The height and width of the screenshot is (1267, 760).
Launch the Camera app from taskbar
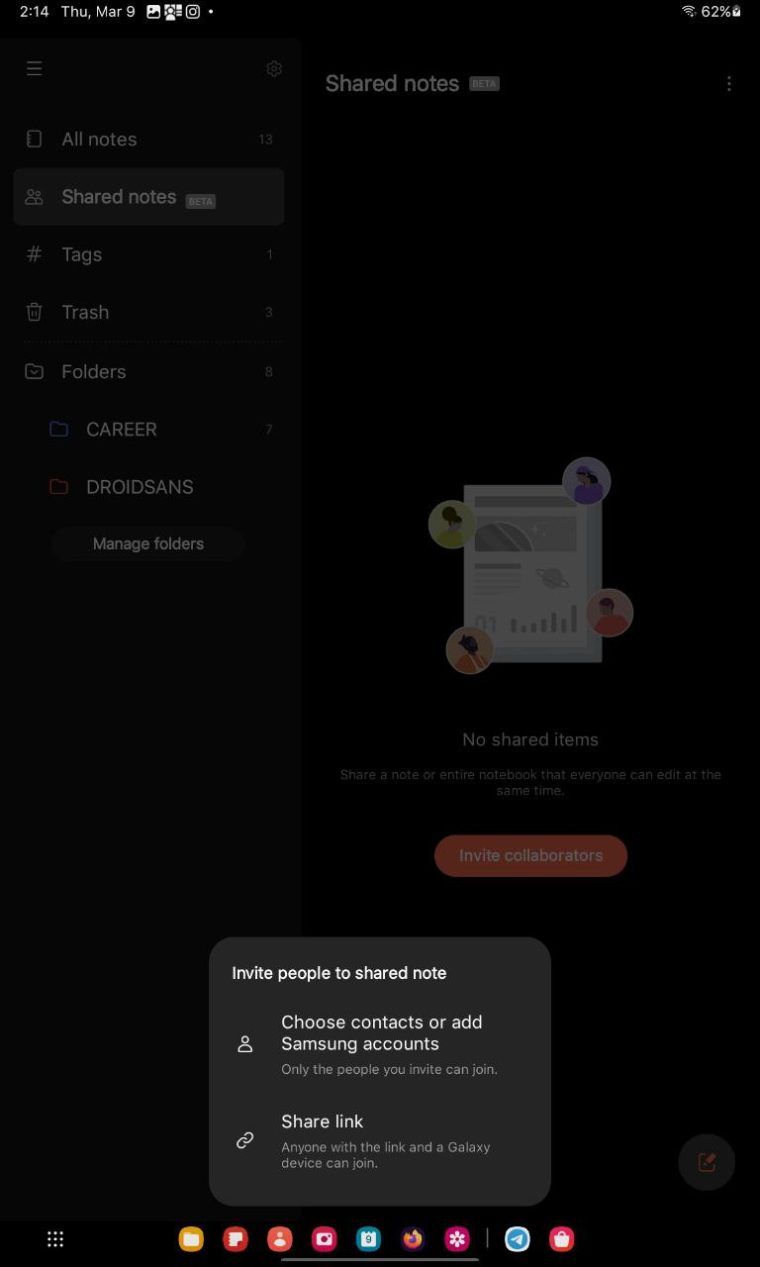pyautogui.click(x=324, y=1239)
